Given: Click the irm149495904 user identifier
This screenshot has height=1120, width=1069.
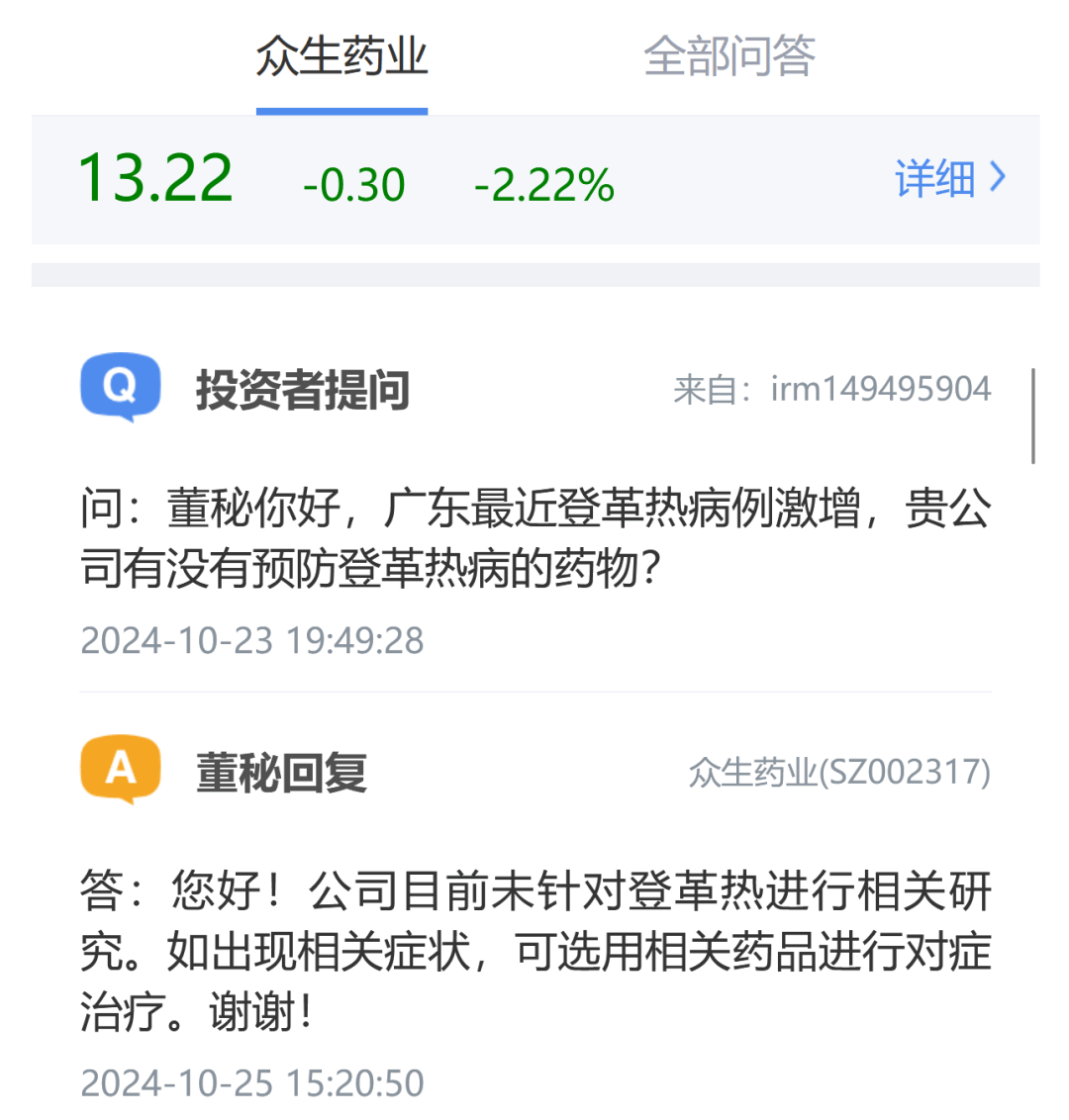Looking at the screenshot, I should coord(880,388).
